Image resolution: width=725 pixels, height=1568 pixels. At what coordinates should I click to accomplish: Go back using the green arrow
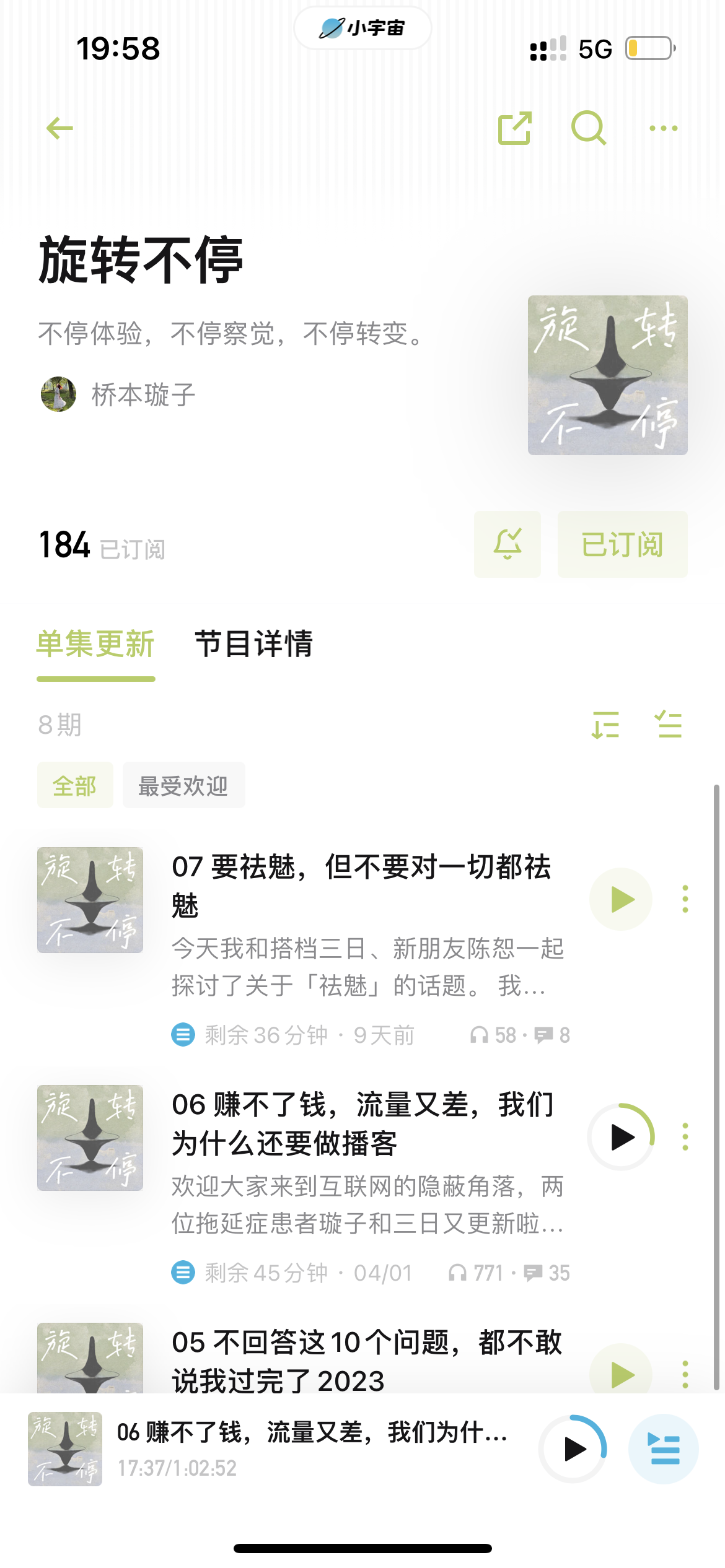[x=60, y=128]
